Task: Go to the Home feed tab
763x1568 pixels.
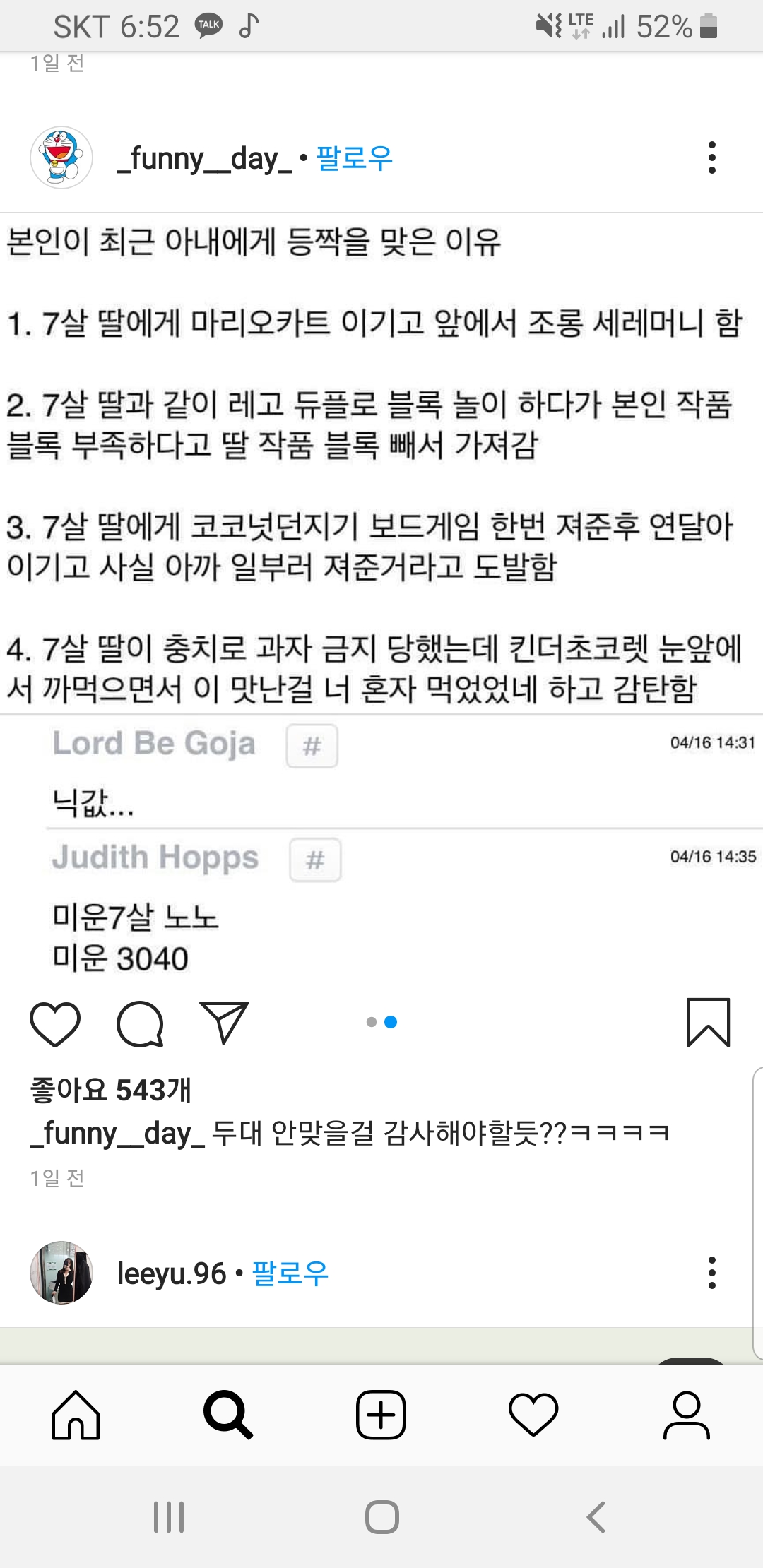Action: coord(76,1415)
